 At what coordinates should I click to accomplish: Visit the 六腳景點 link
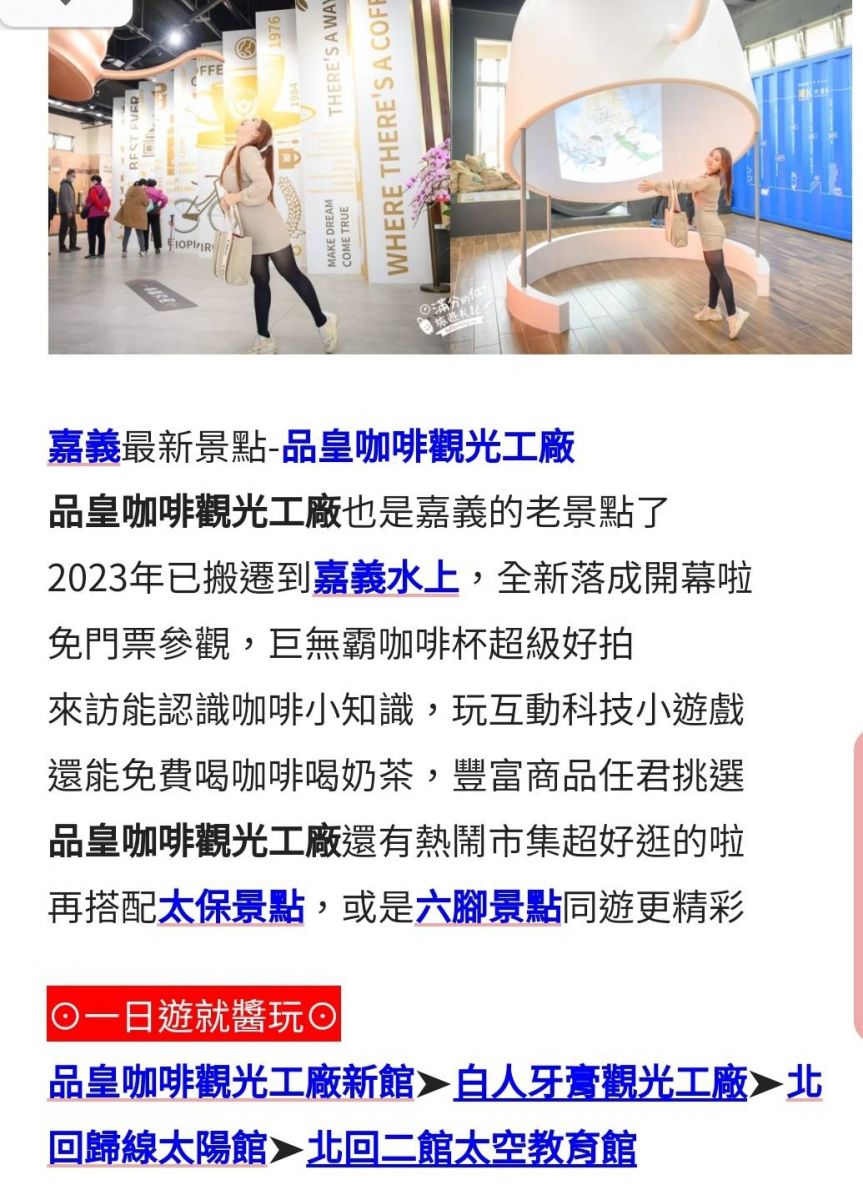coord(488,908)
